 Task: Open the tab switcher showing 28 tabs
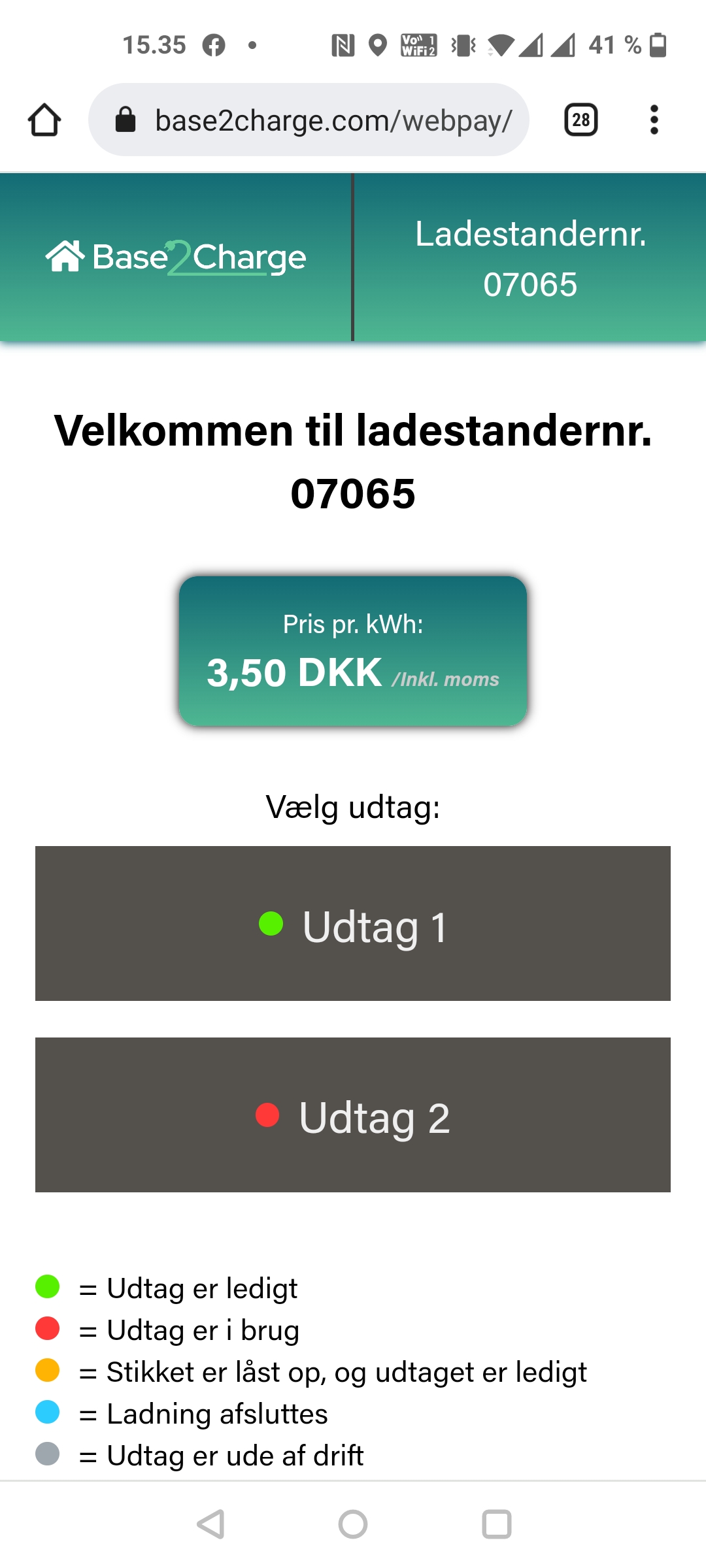[x=580, y=120]
